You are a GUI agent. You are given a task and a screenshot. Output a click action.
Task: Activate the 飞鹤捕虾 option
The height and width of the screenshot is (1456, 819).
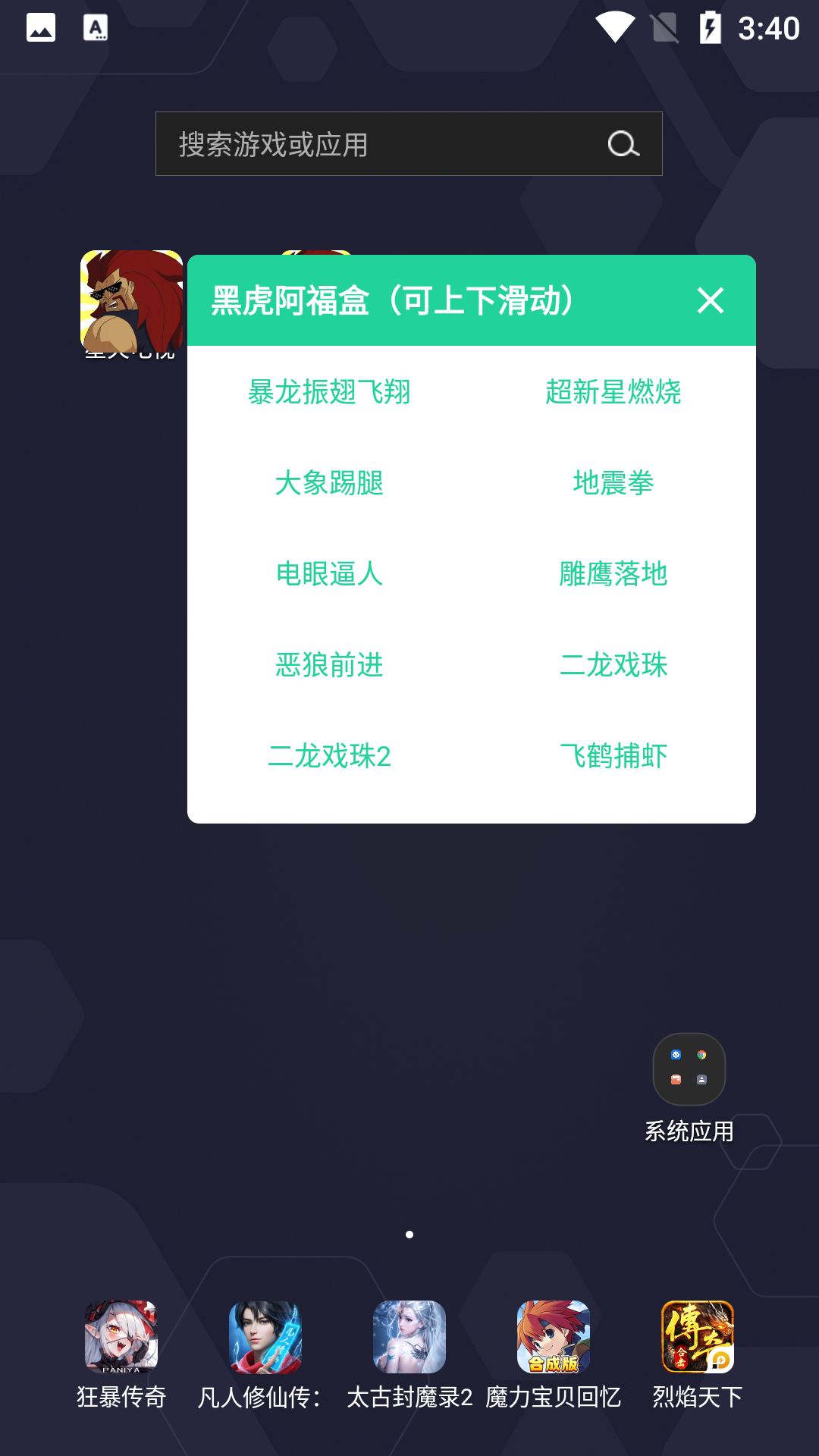click(x=614, y=757)
